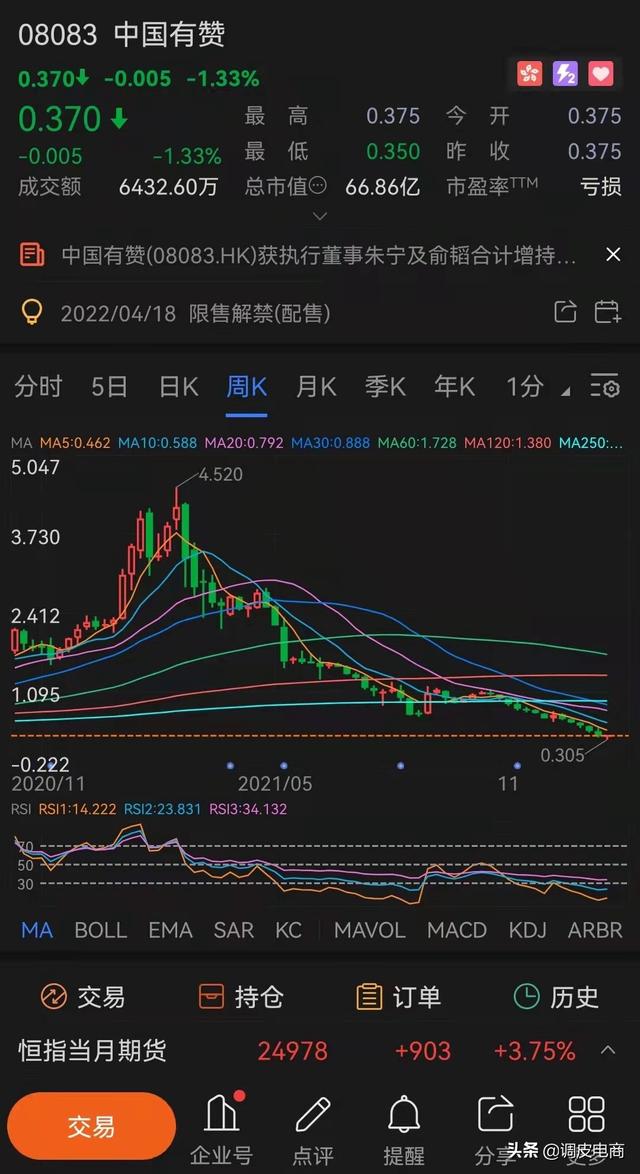Open chart settings icon

pos(605,386)
